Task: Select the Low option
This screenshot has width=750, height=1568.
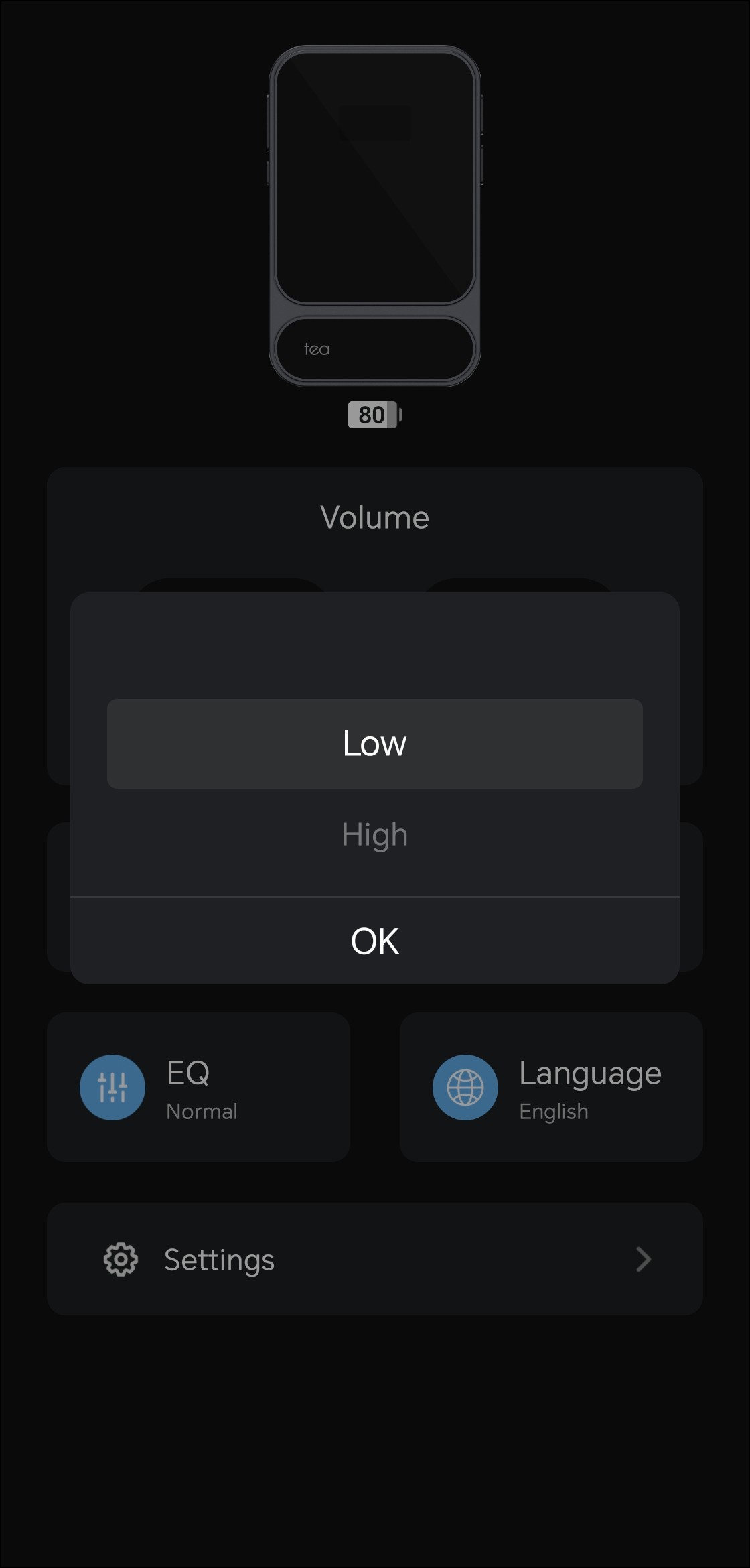Action: click(x=374, y=743)
